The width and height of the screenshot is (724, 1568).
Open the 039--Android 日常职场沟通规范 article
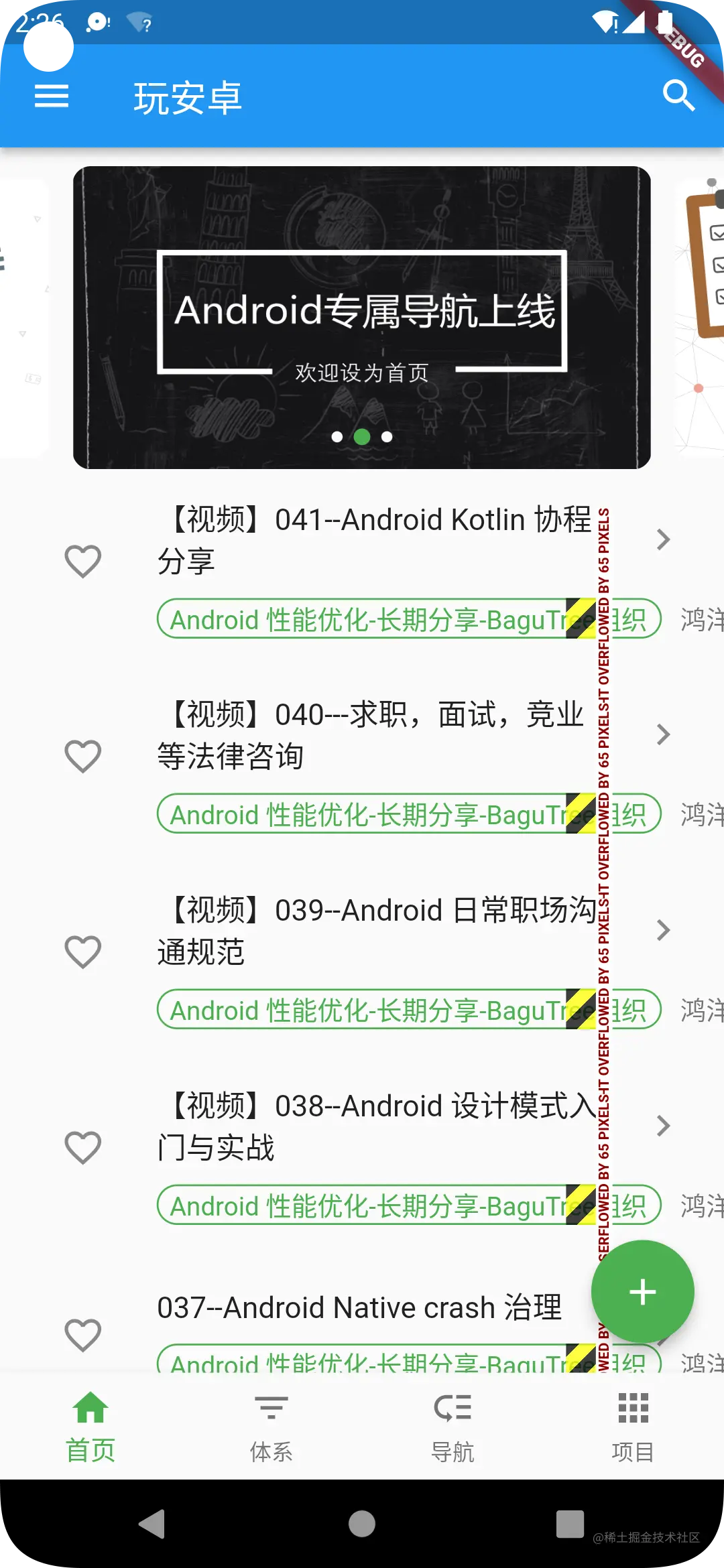[375, 930]
